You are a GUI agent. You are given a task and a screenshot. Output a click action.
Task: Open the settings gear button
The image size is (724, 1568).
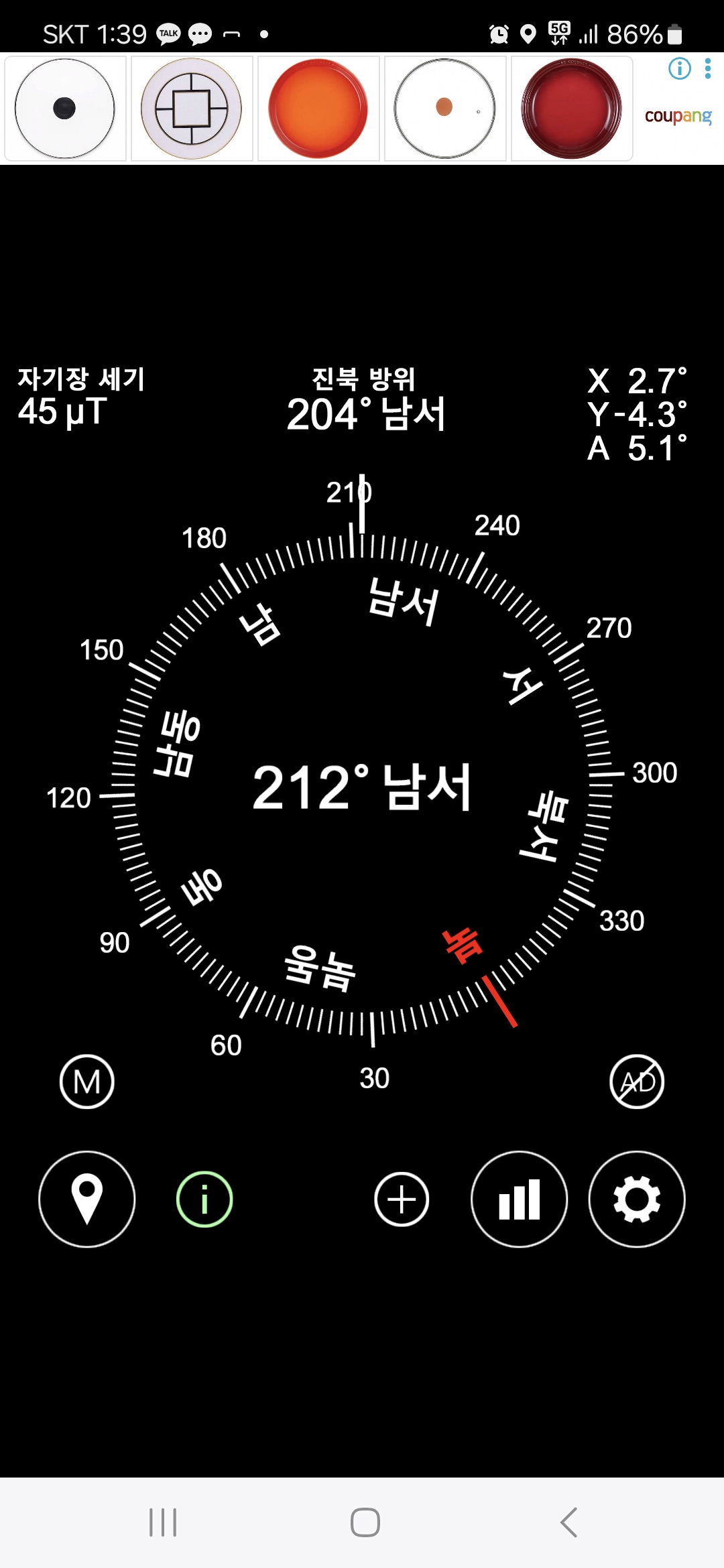coord(637,1199)
